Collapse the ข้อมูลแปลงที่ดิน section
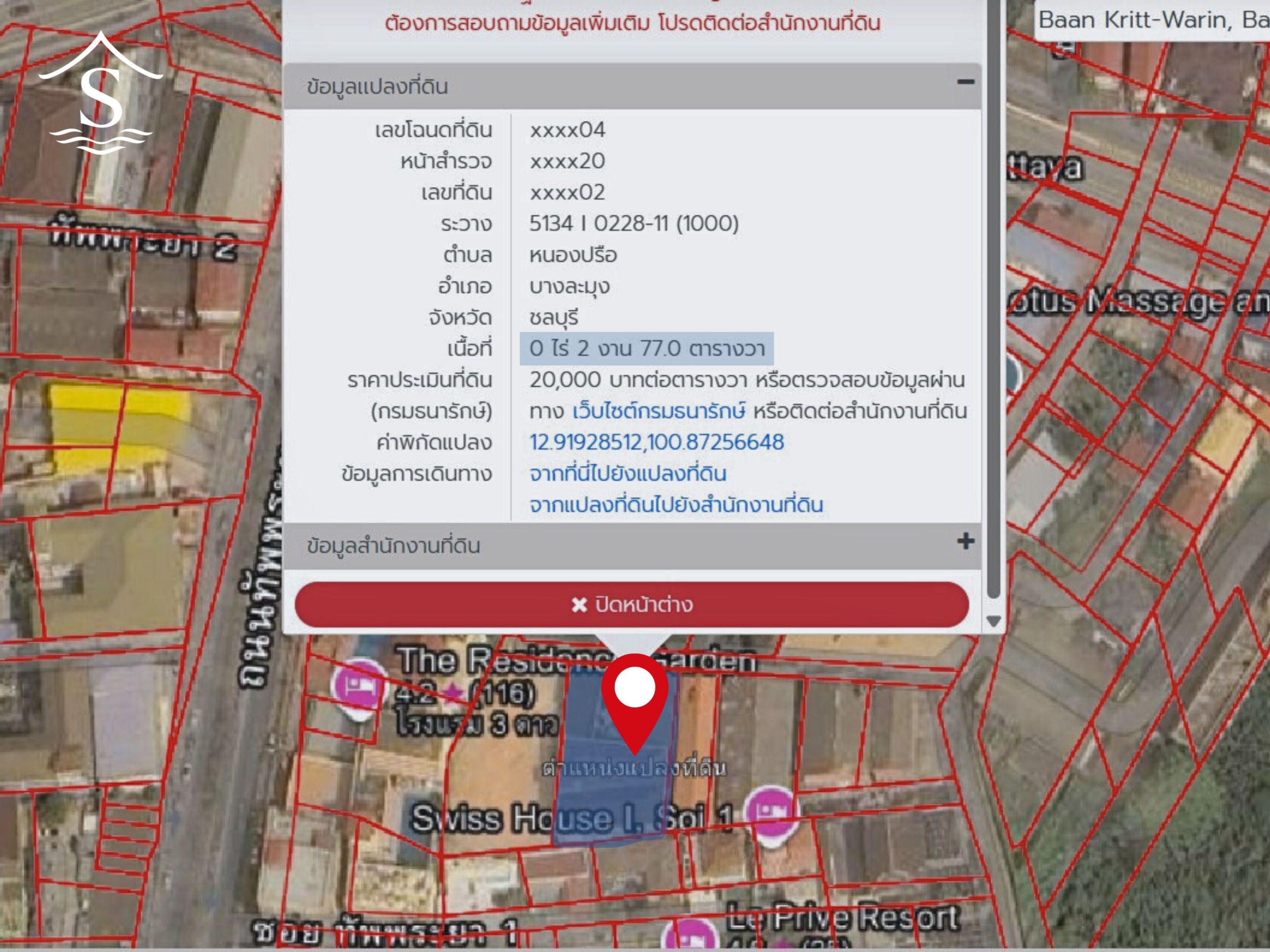The height and width of the screenshot is (952, 1270). click(965, 82)
